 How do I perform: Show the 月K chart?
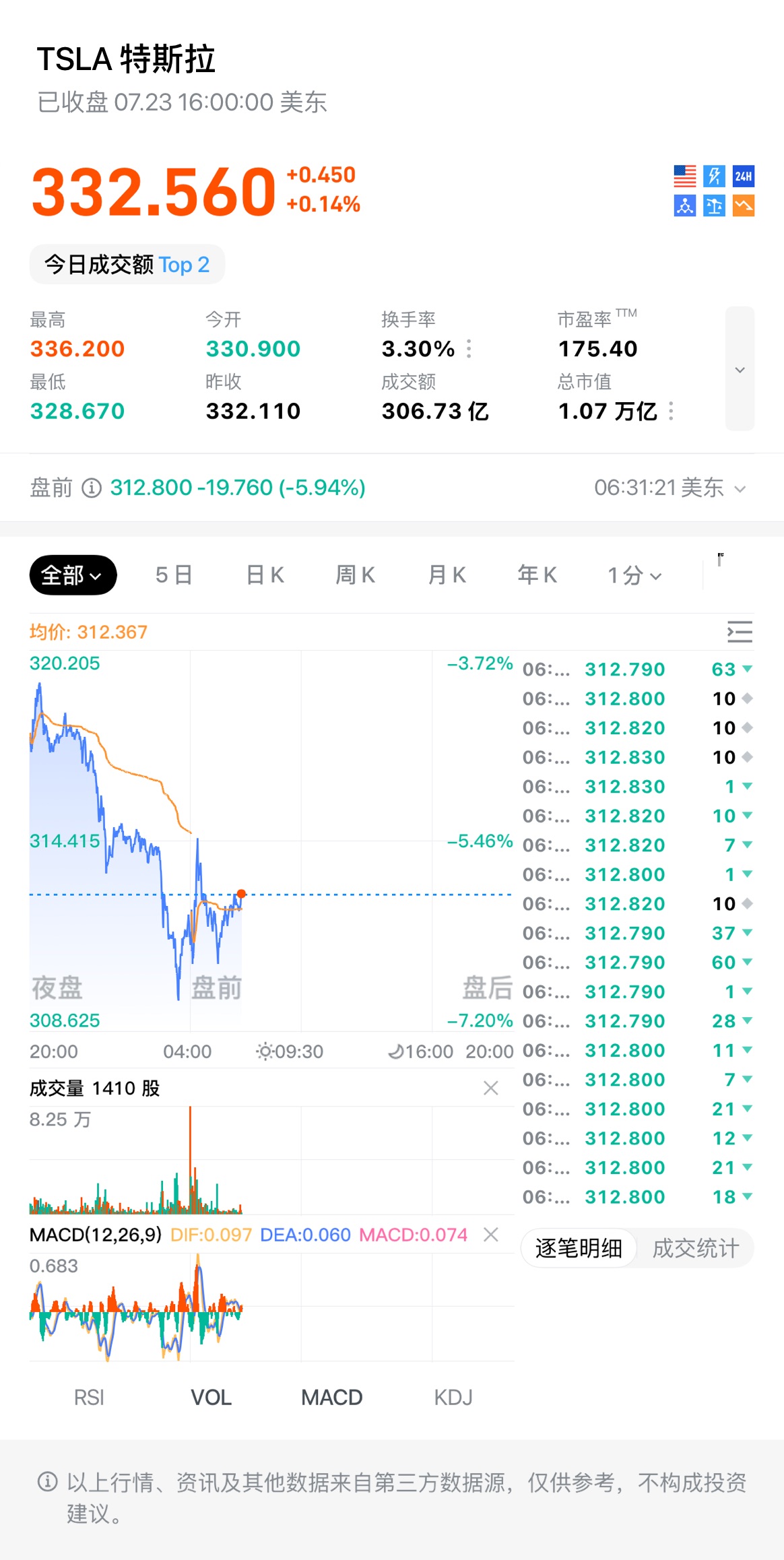click(447, 575)
